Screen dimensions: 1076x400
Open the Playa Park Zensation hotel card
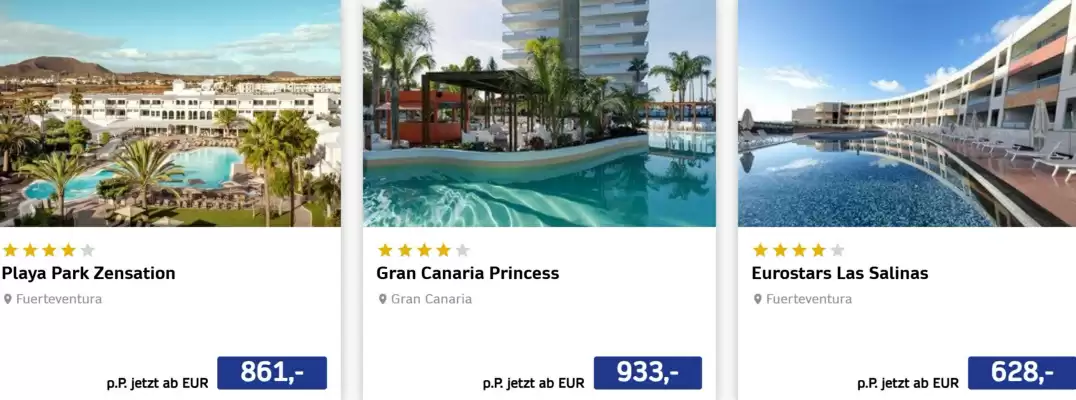tap(89, 273)
